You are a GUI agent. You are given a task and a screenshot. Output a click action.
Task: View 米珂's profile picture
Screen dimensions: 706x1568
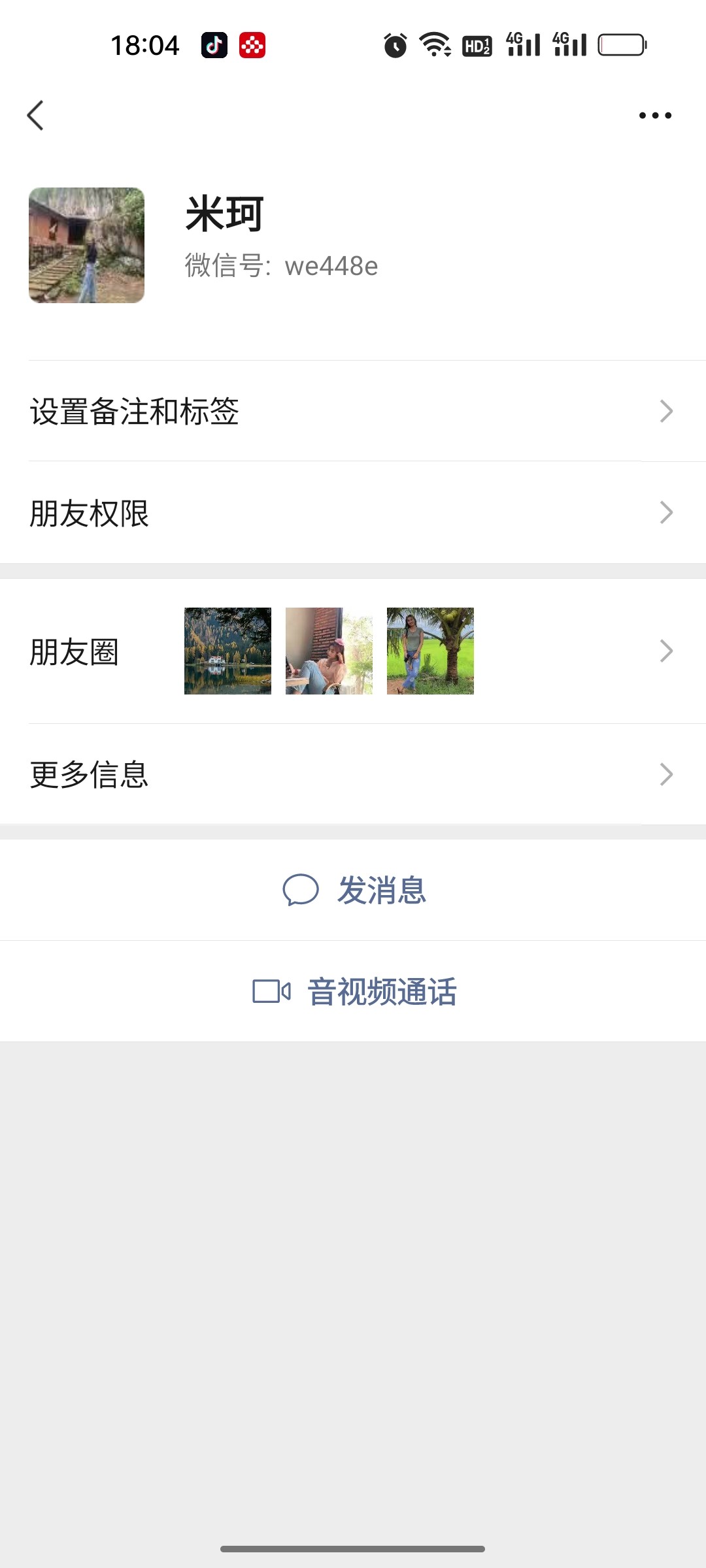coord(86,246)
